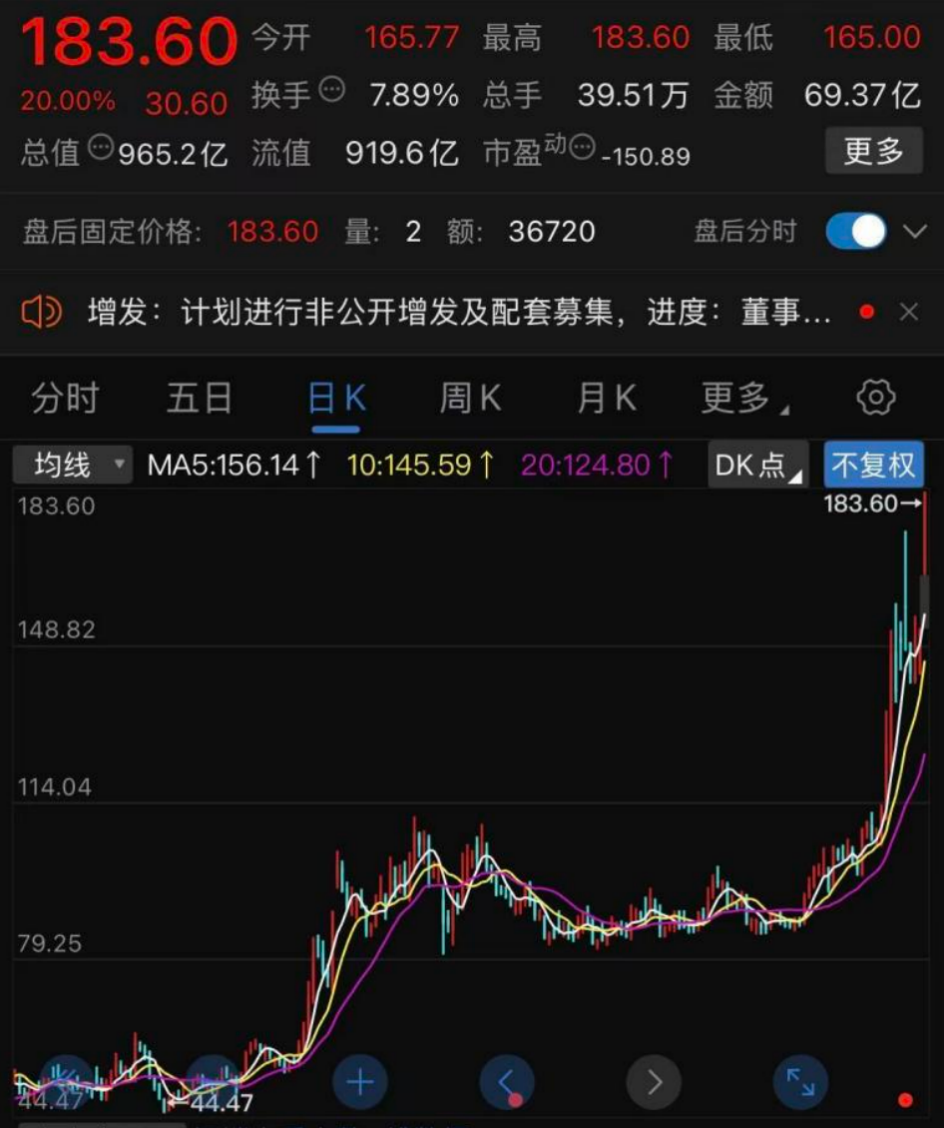Open the DK点 selector
This screenshot has width=944, height=1128.
click(x=758, y=465)
